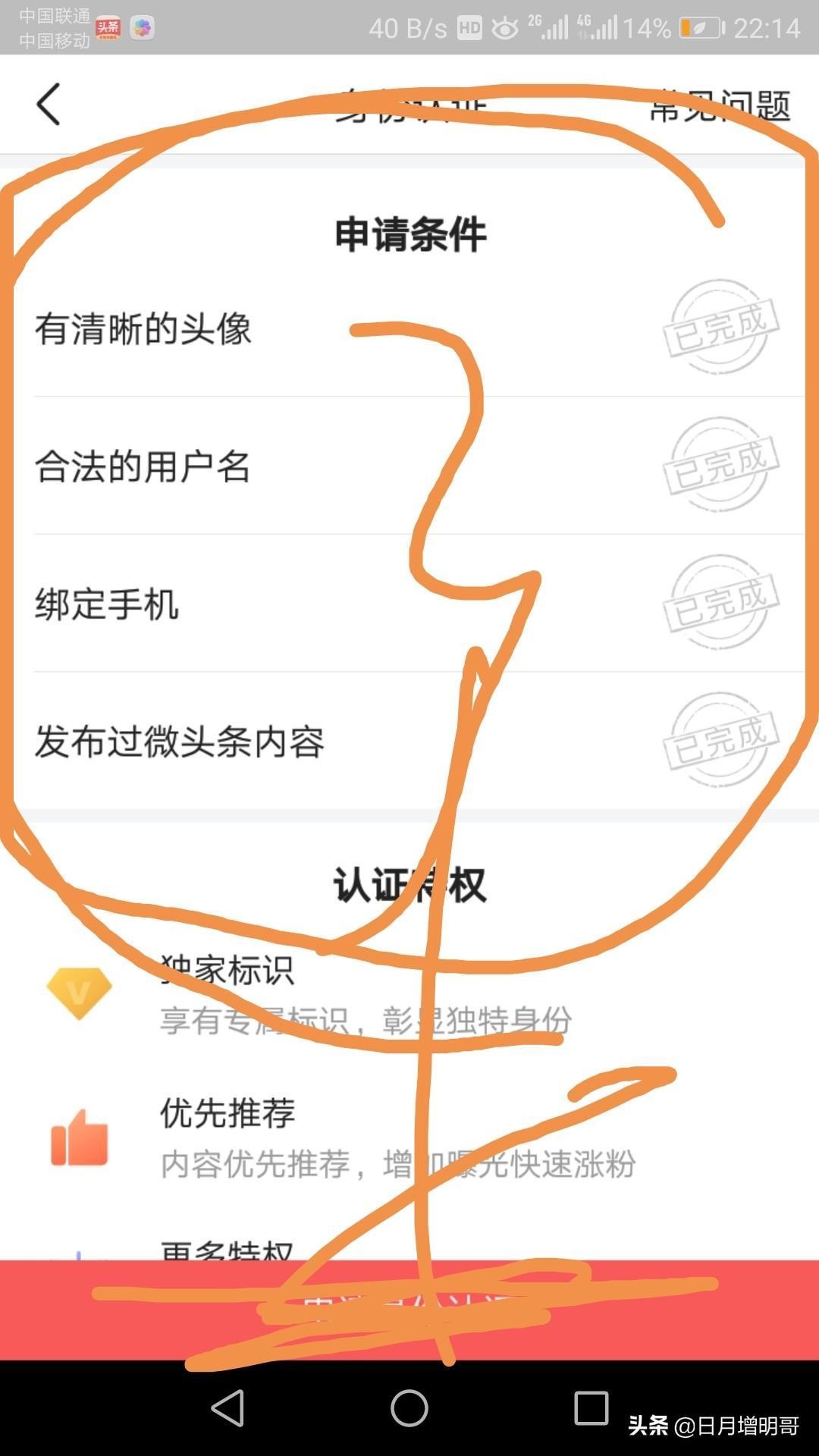Tap the system home button
Screen dimensions: 819x1456
(409, 1408)
